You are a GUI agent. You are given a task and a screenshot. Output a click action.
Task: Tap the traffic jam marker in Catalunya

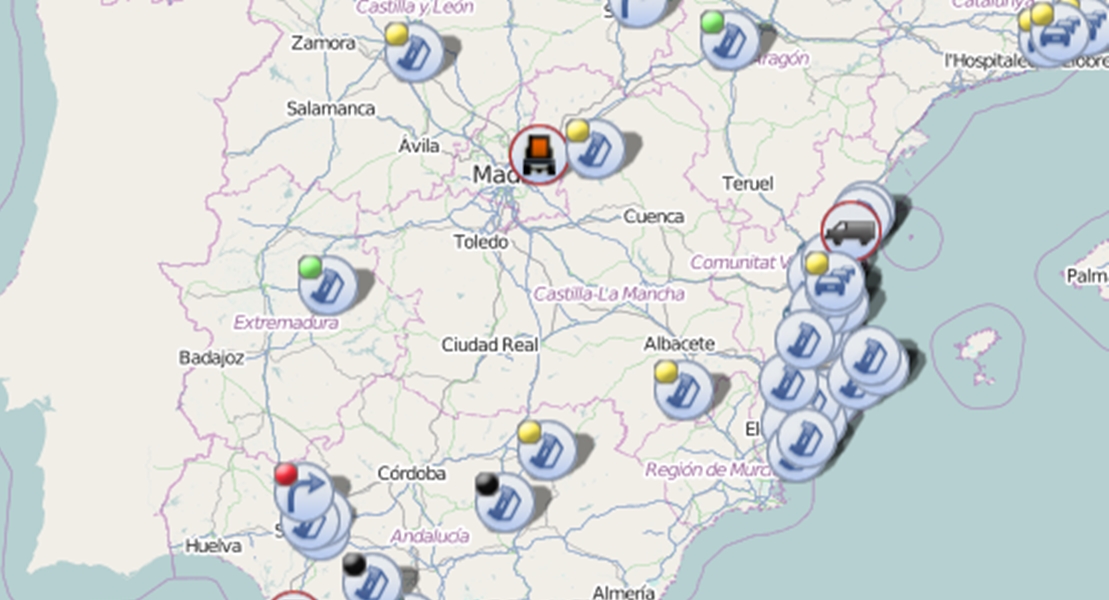(x=1060, y=34)
